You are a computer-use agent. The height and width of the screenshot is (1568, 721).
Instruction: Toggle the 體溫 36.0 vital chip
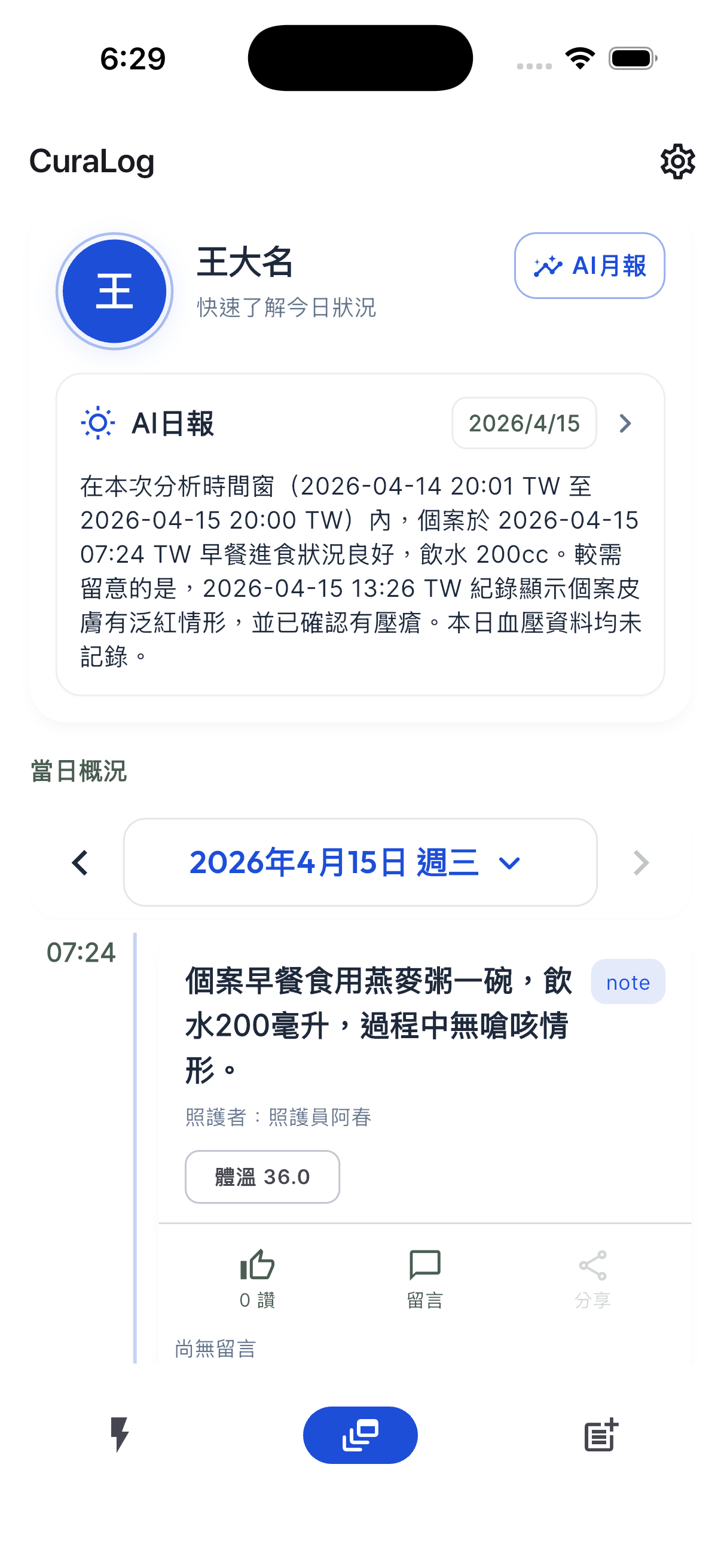[262, 1177]
